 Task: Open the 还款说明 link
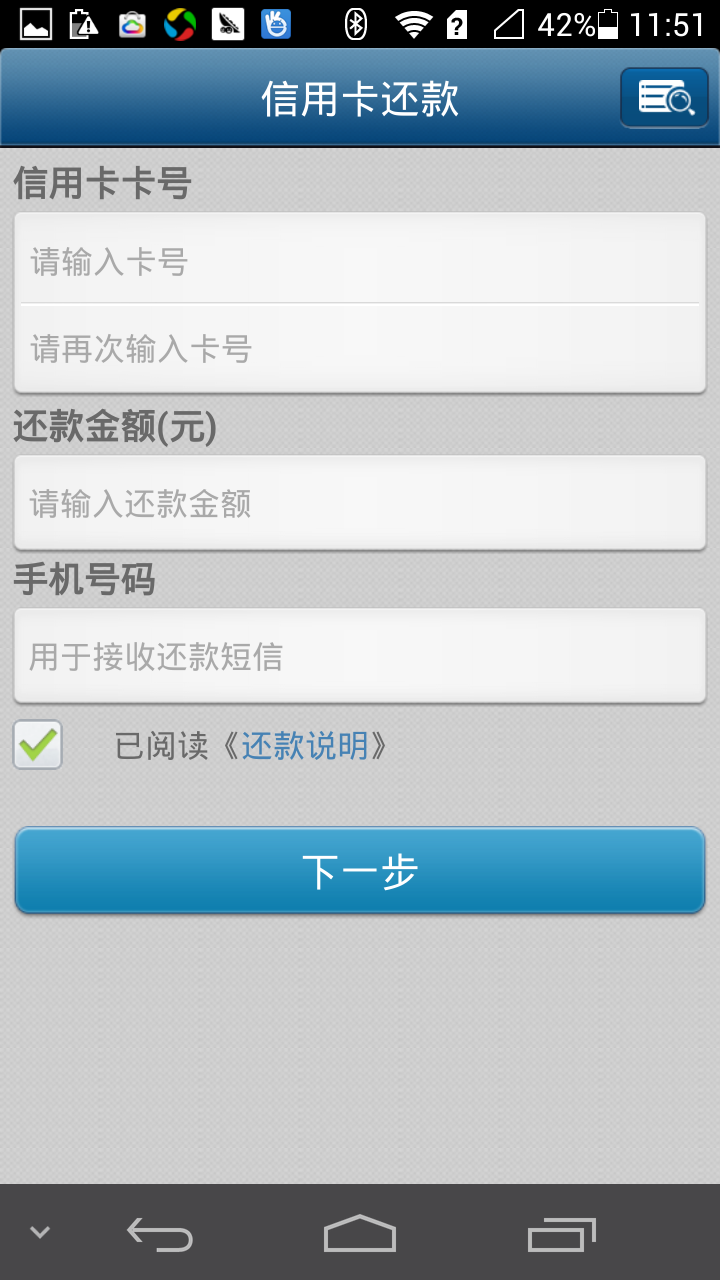(x=305, y=746)
